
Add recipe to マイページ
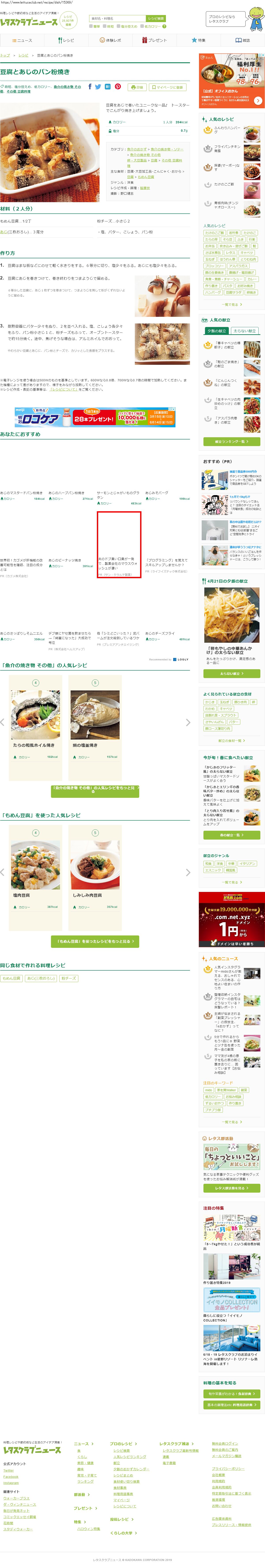pos(168,87)
